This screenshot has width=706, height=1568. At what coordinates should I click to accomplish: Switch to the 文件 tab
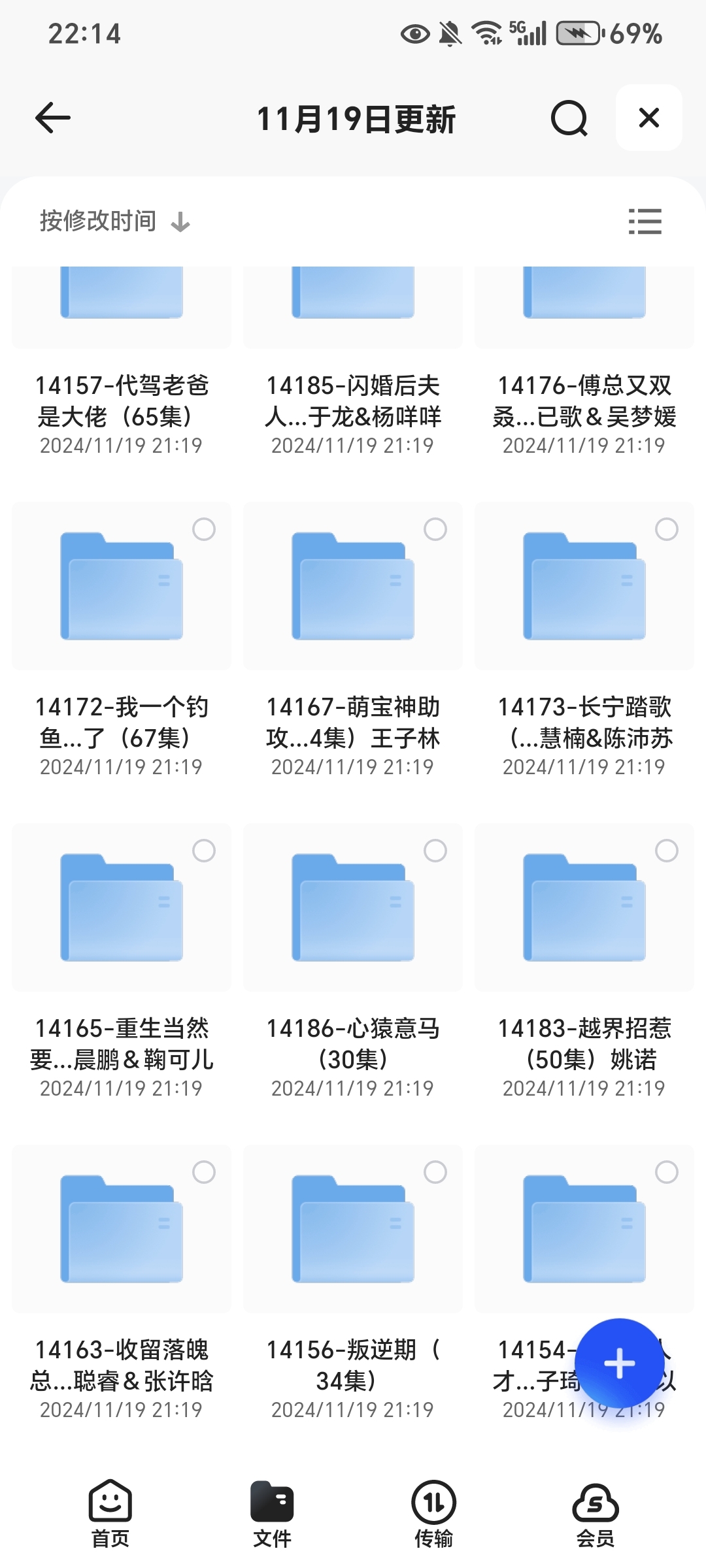click(272, 1513)
